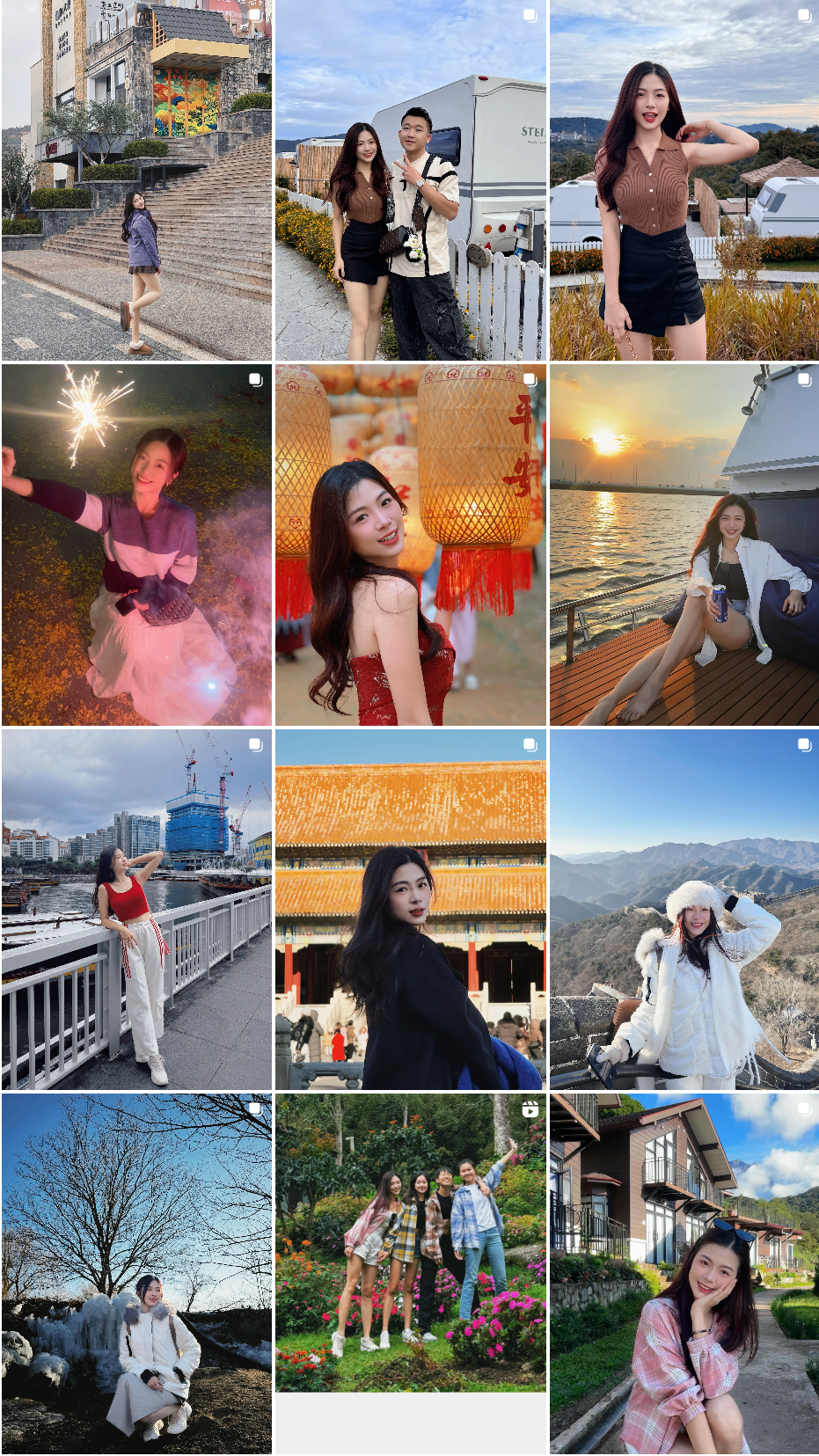Viewport: 819px width, 1456px height.
Task: Open the frozen tree winter post
Action: point(136,1274)
